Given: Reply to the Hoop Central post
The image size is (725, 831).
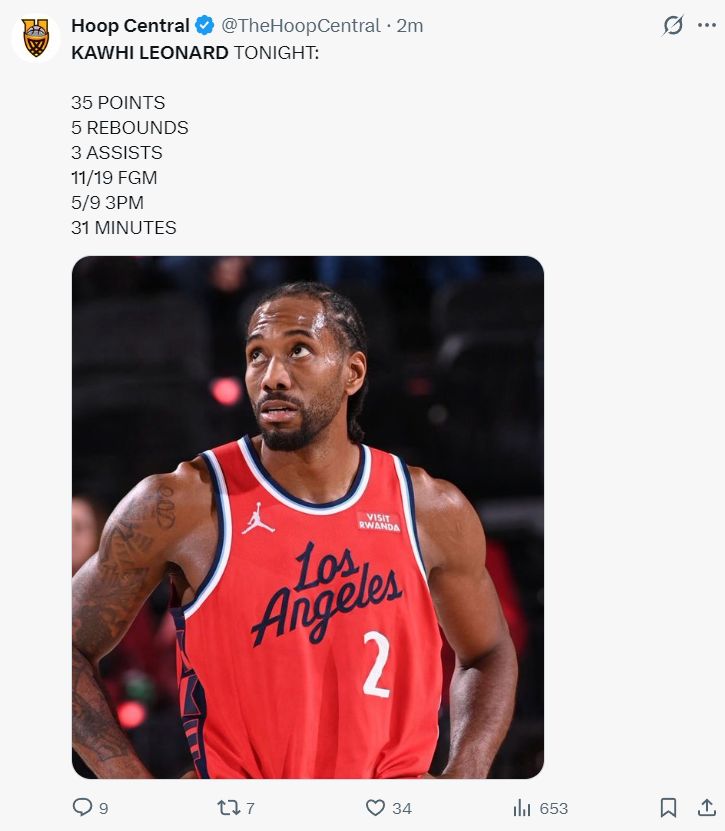Looking at the screenshot, I should pyautogui.click(x=83, y=807).
